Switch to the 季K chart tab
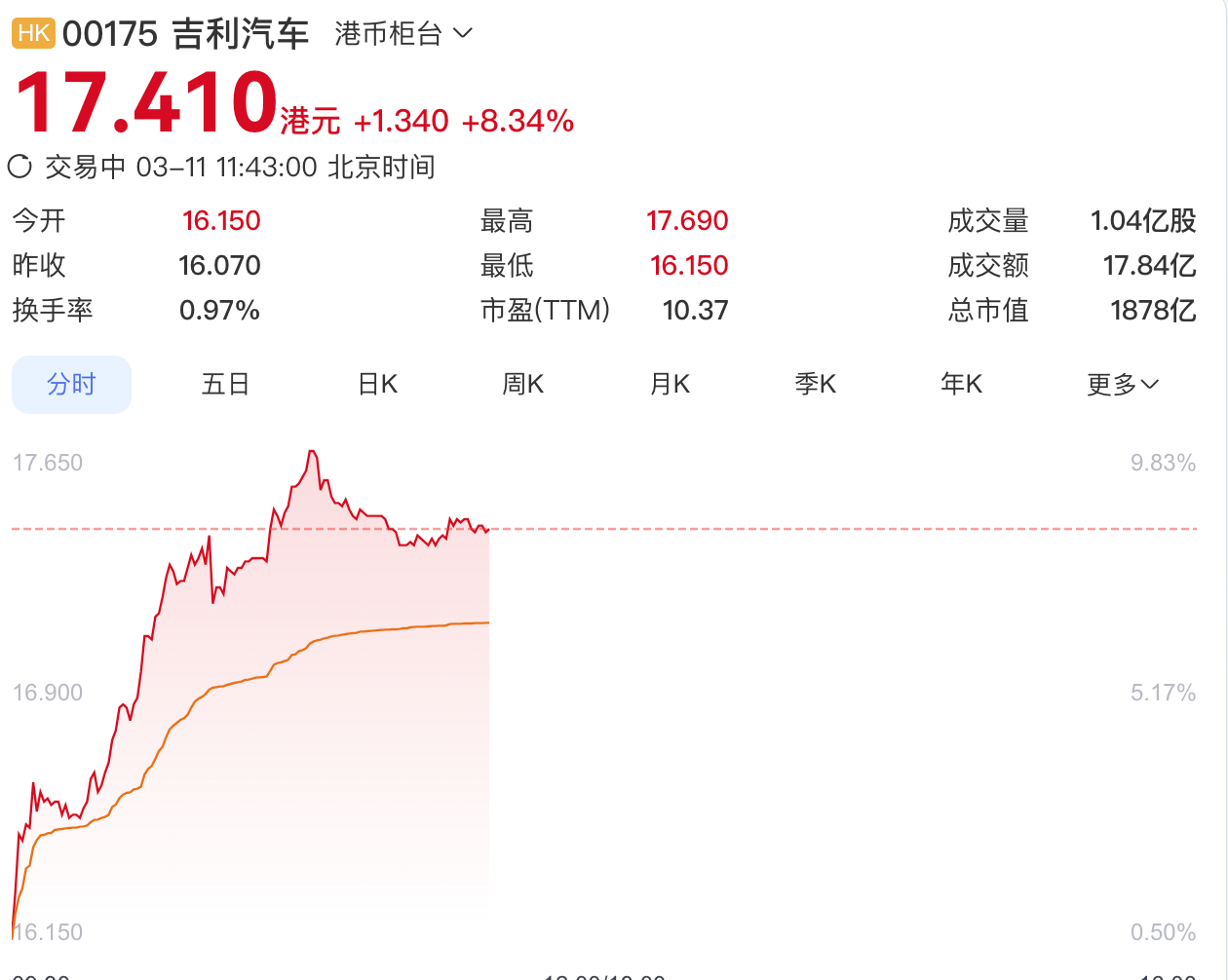The image size is (1228, 980). (815, 385)
